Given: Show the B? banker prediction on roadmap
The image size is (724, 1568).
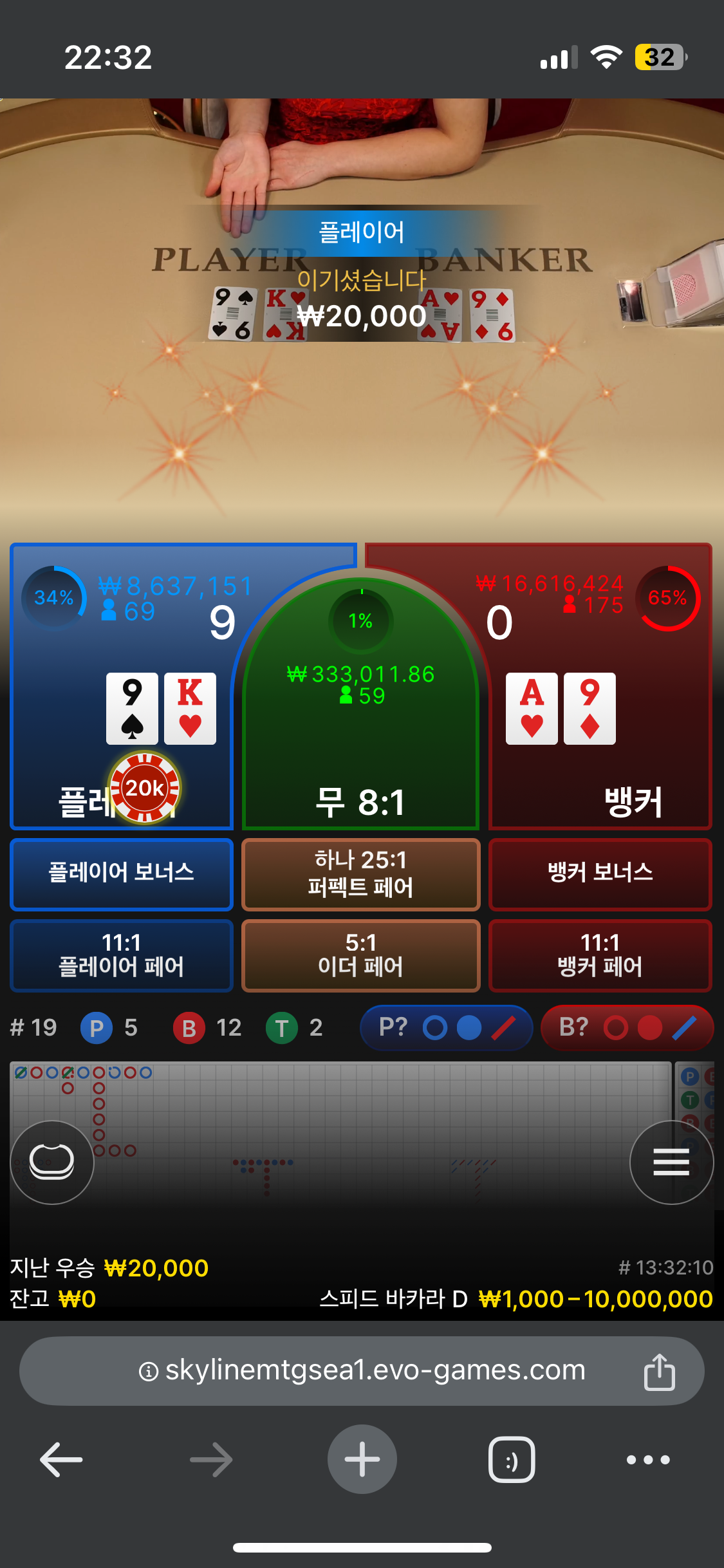Looking at the screenshot, I should pos(627,1027).
